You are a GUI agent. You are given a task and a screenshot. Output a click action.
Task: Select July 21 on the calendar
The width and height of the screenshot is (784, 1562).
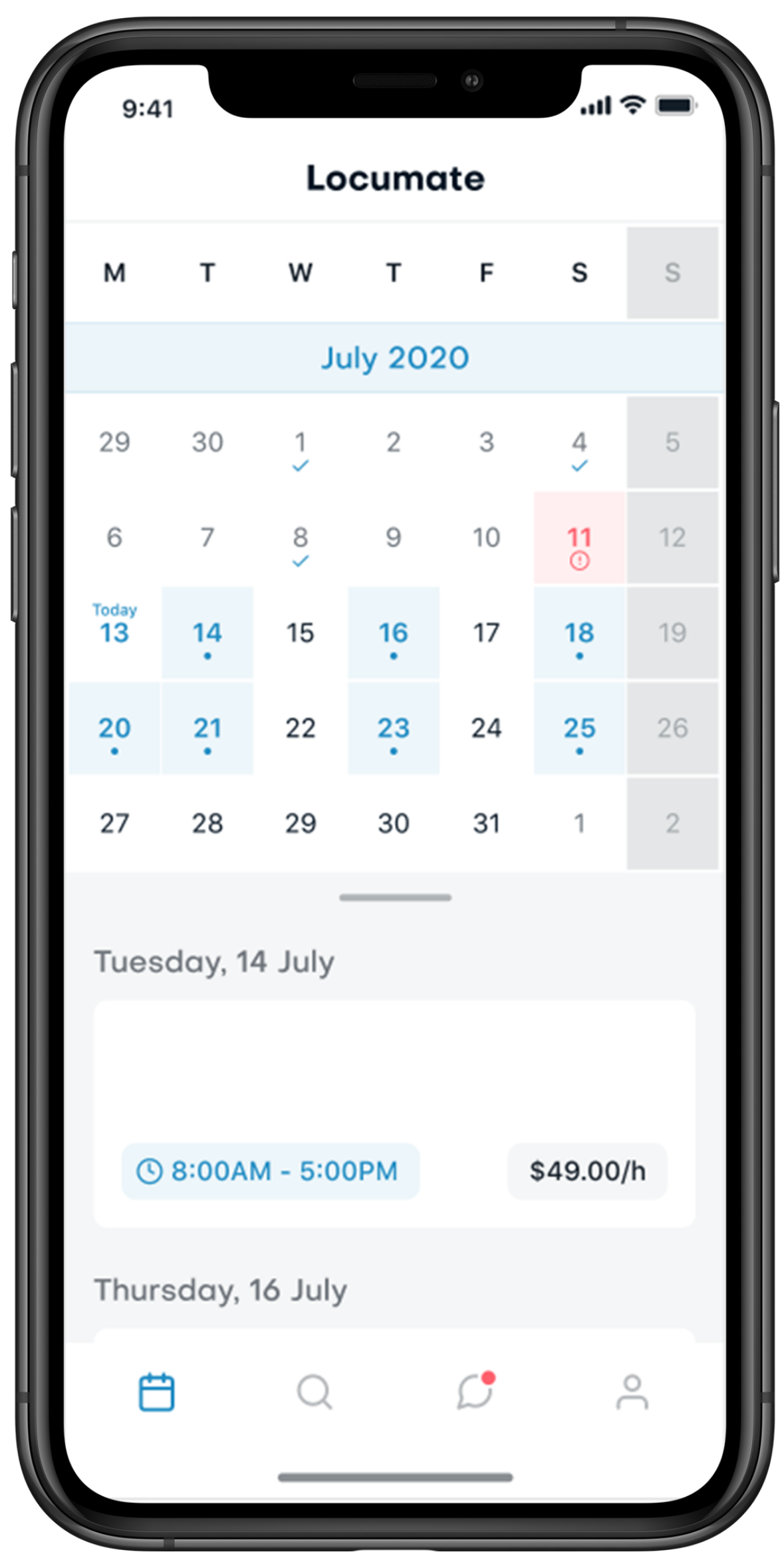(x=207, y=728)
